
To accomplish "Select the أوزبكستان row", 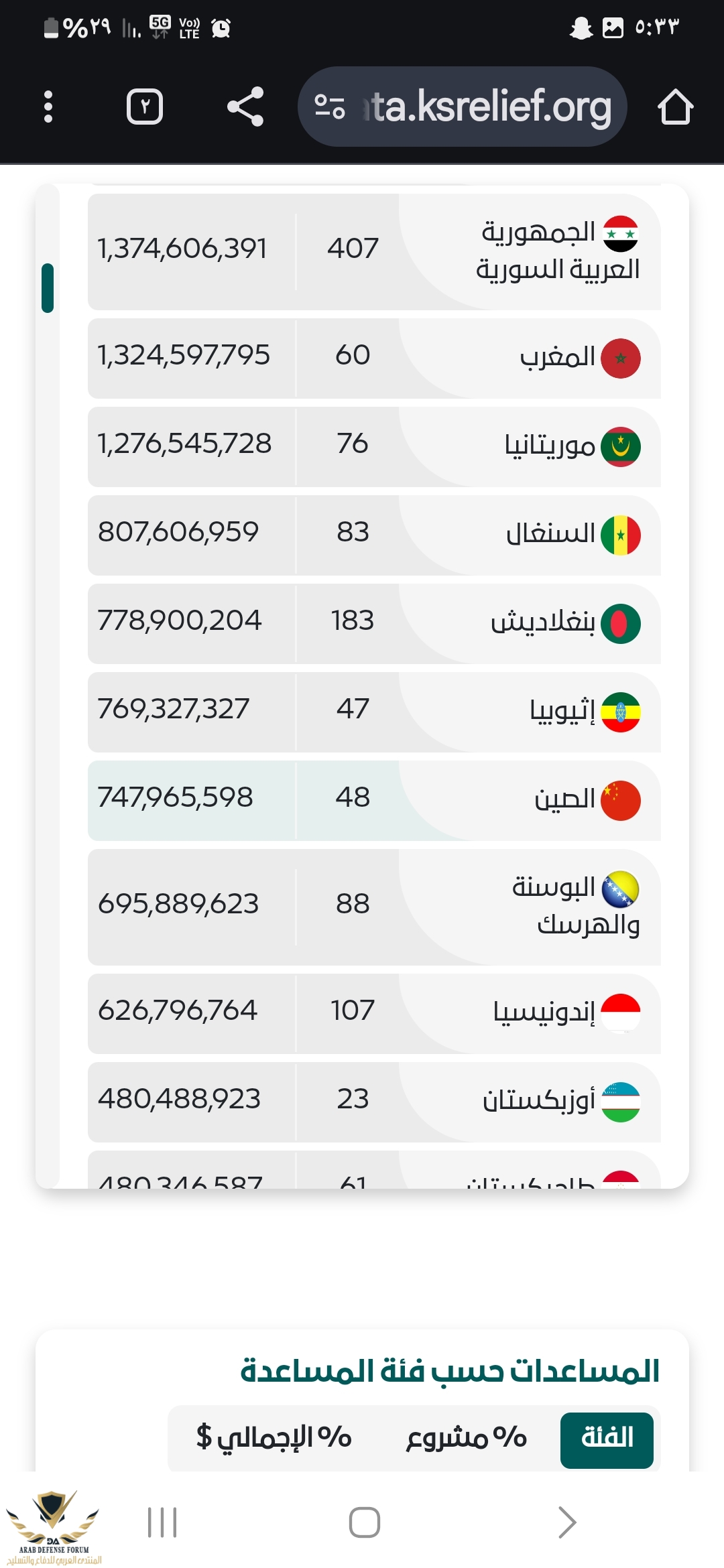I will (374, 1102).
